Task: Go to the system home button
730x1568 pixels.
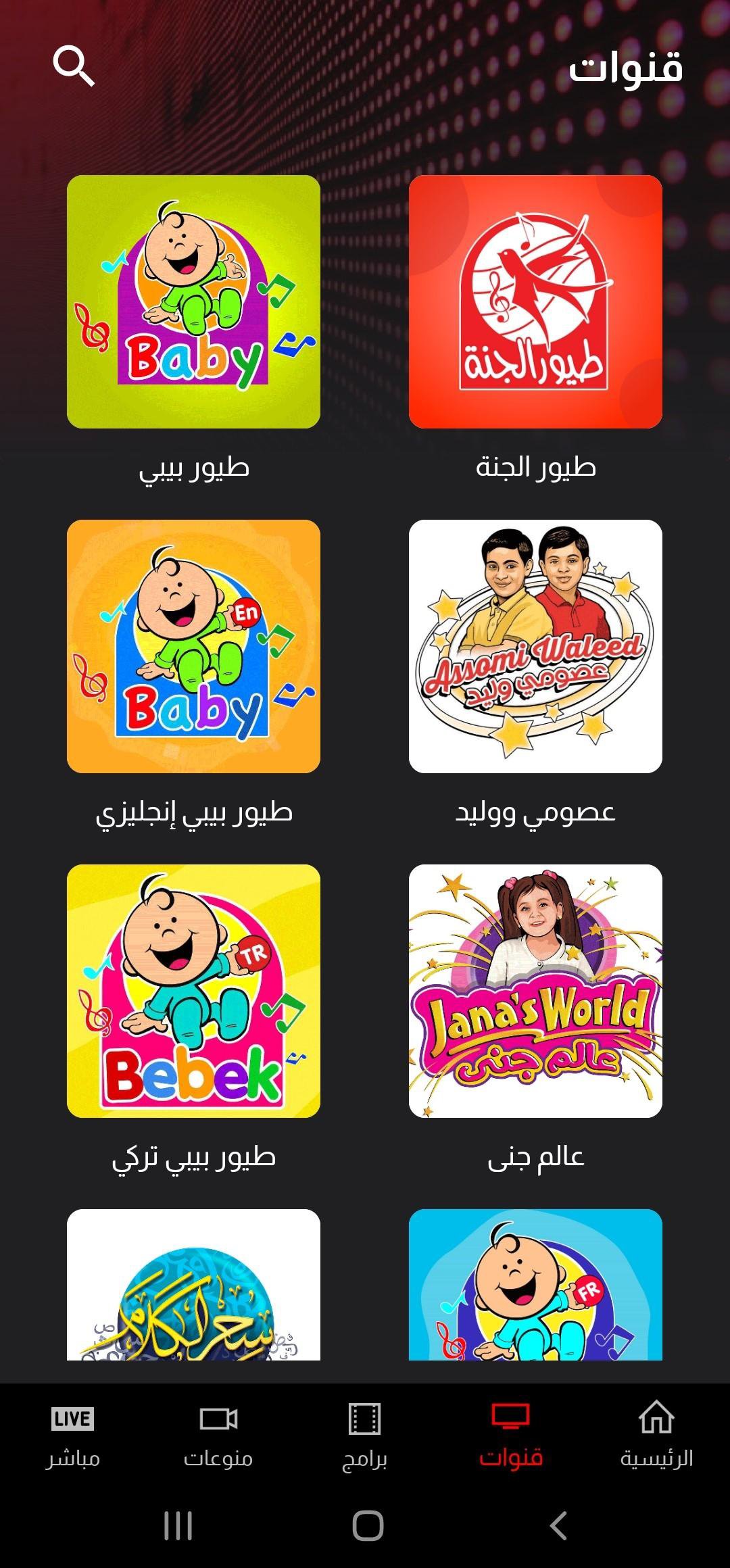Action: [x=368, y=1525]
